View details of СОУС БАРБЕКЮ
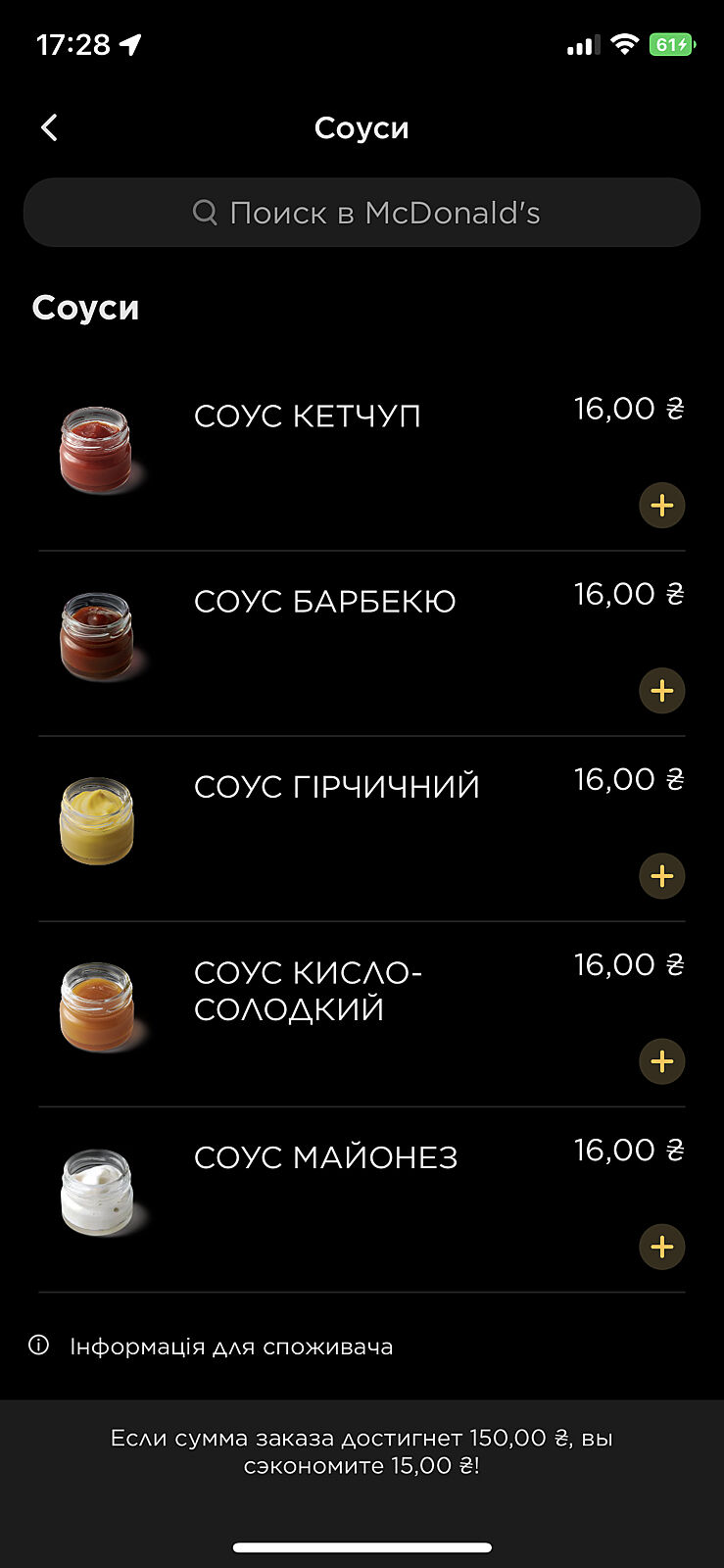 (324, 602)
